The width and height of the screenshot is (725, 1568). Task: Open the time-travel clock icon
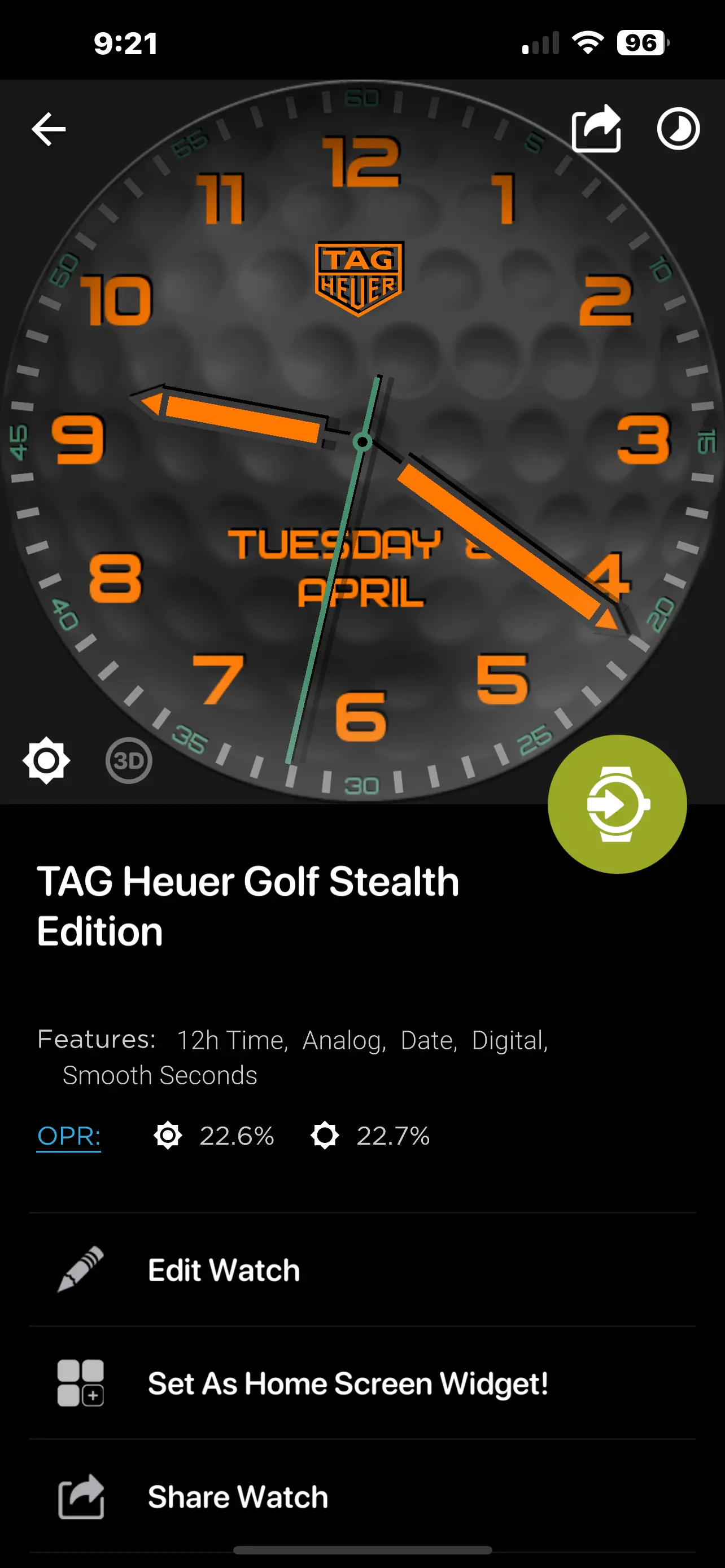point(678,129)
